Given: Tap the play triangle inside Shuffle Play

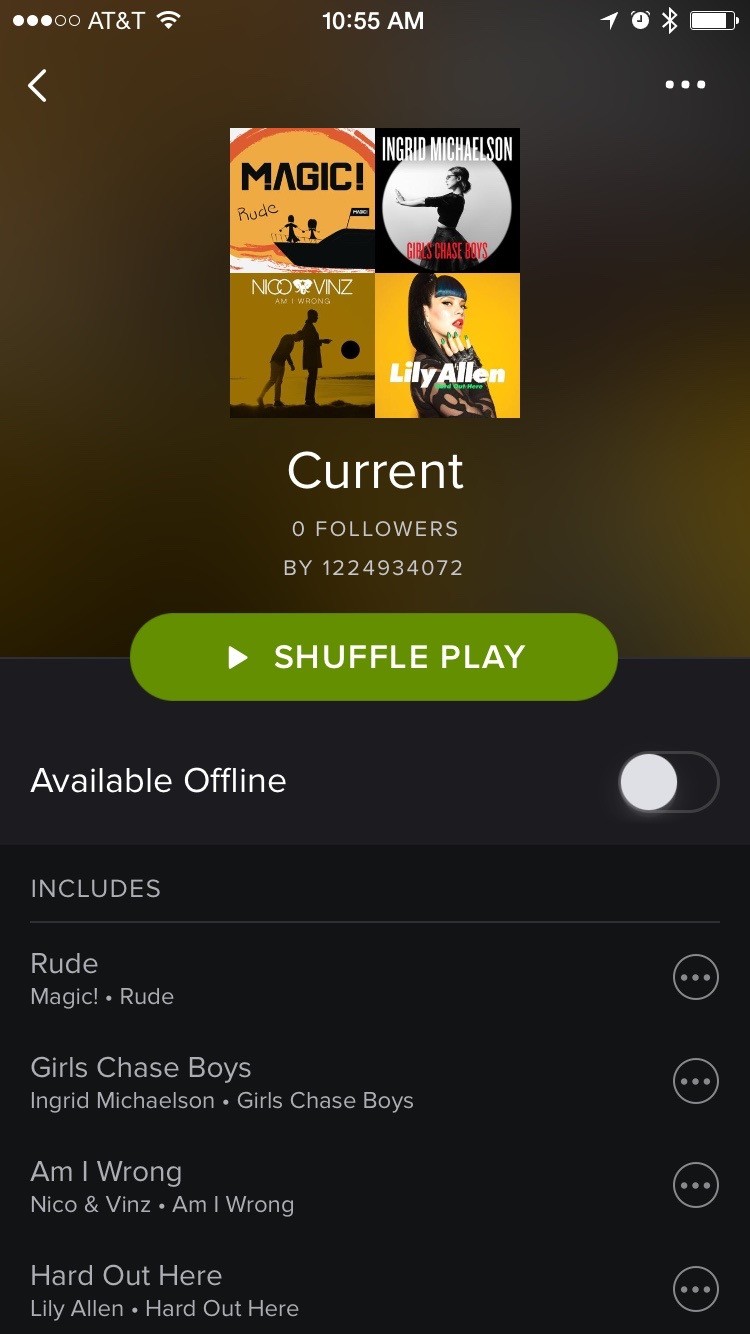Looking at the screenshot, I should [x=237, y=657].
